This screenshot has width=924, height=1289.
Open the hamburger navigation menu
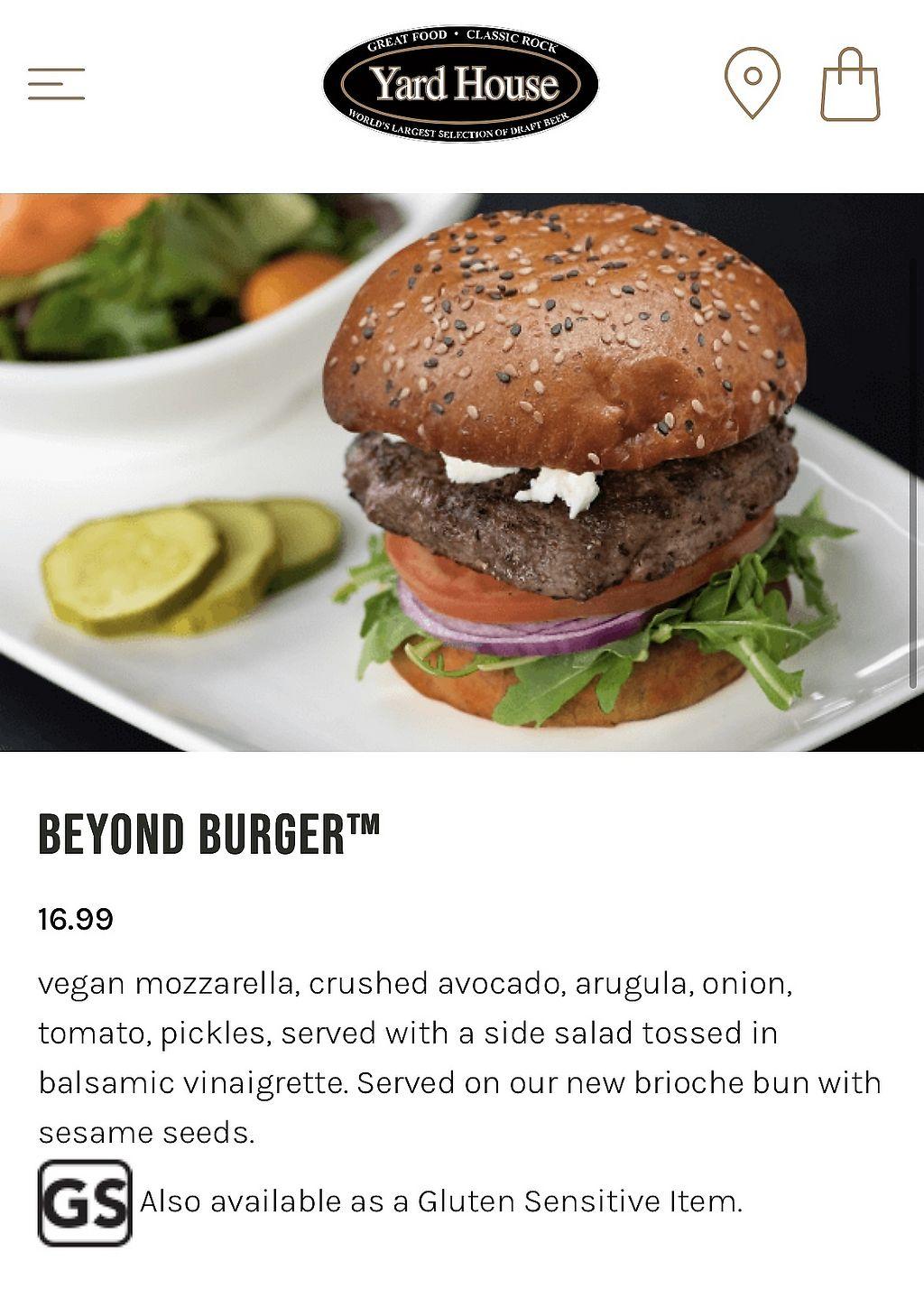click(x=56, y=84)
